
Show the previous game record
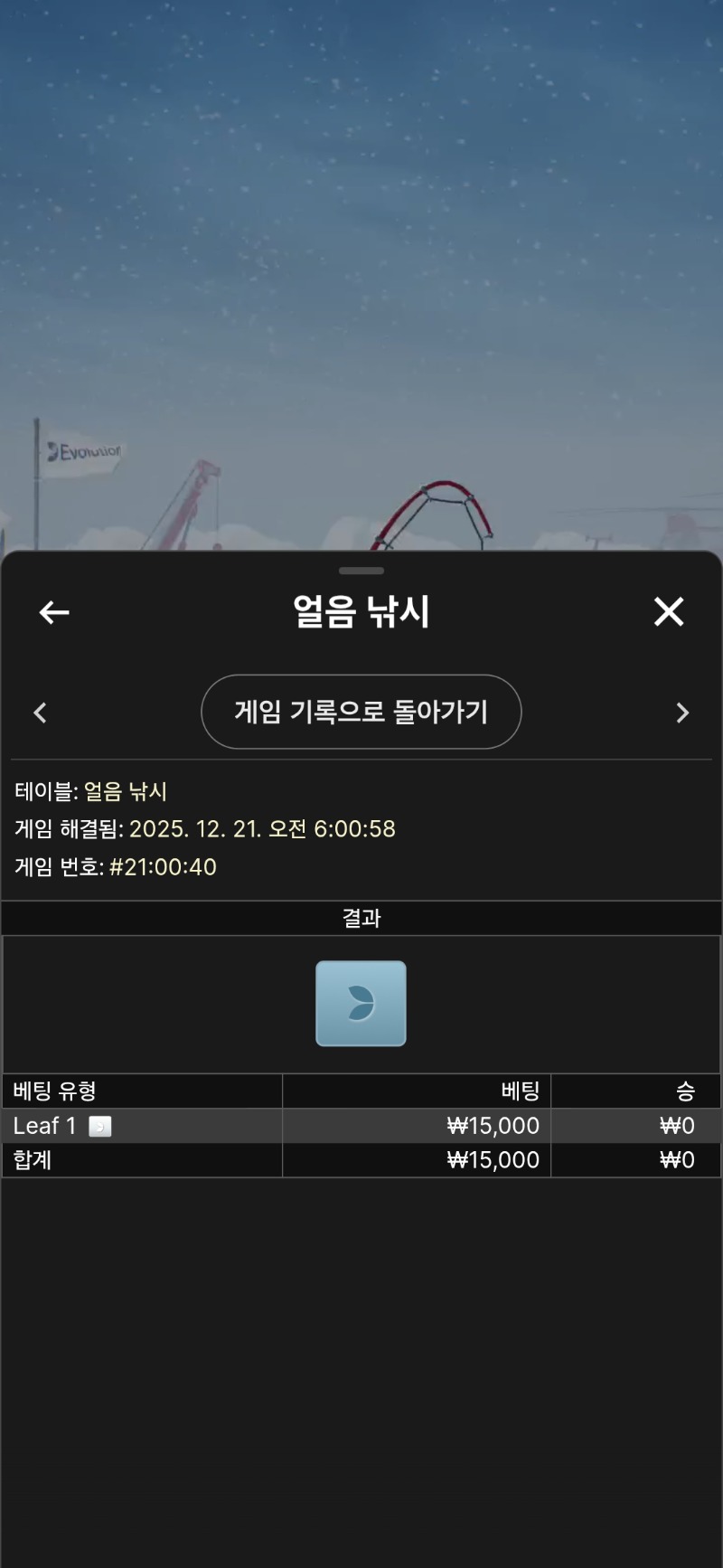pos(40,713)
